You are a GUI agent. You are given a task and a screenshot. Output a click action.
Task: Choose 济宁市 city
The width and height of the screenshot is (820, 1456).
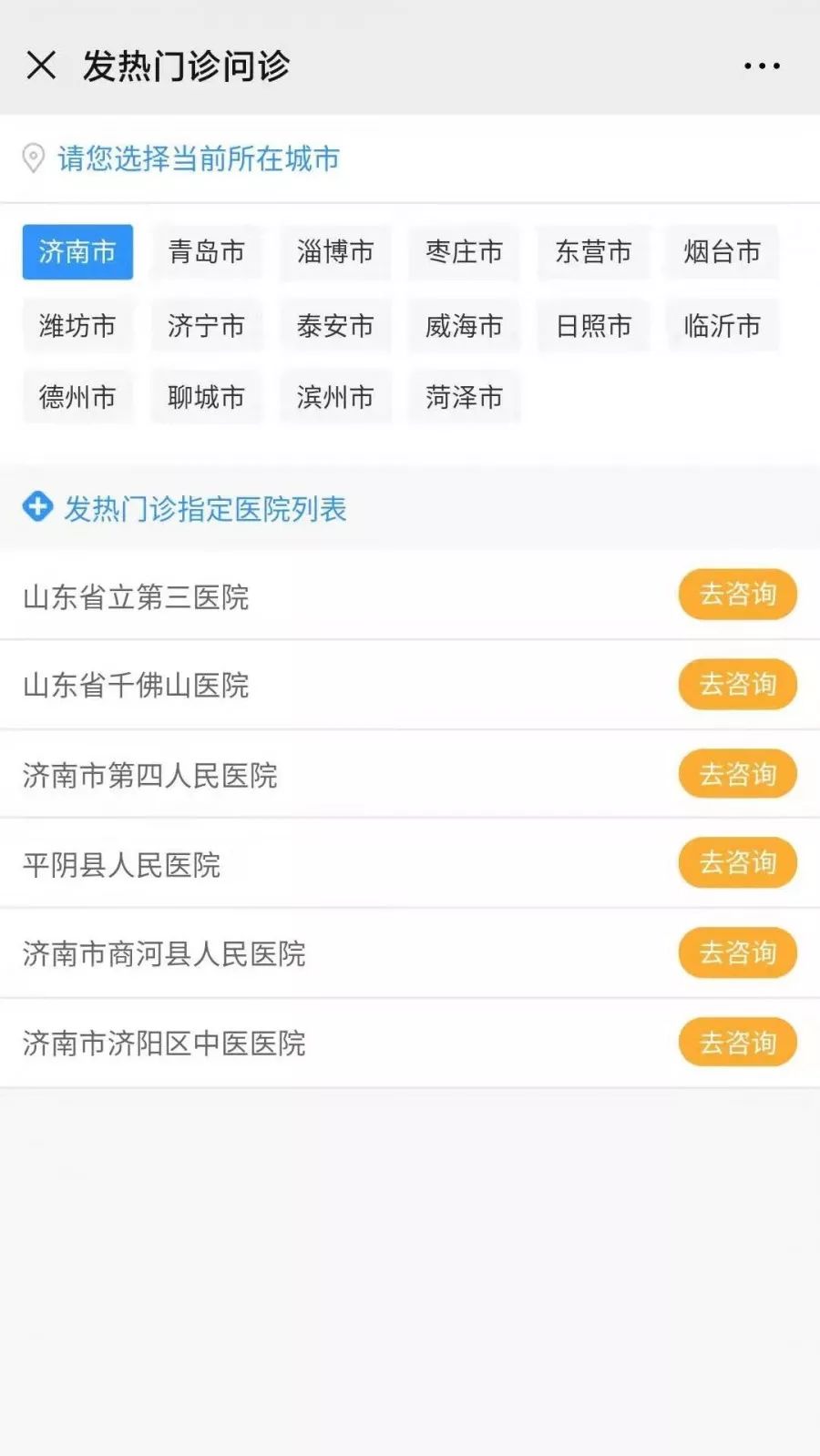pos(207,325)
